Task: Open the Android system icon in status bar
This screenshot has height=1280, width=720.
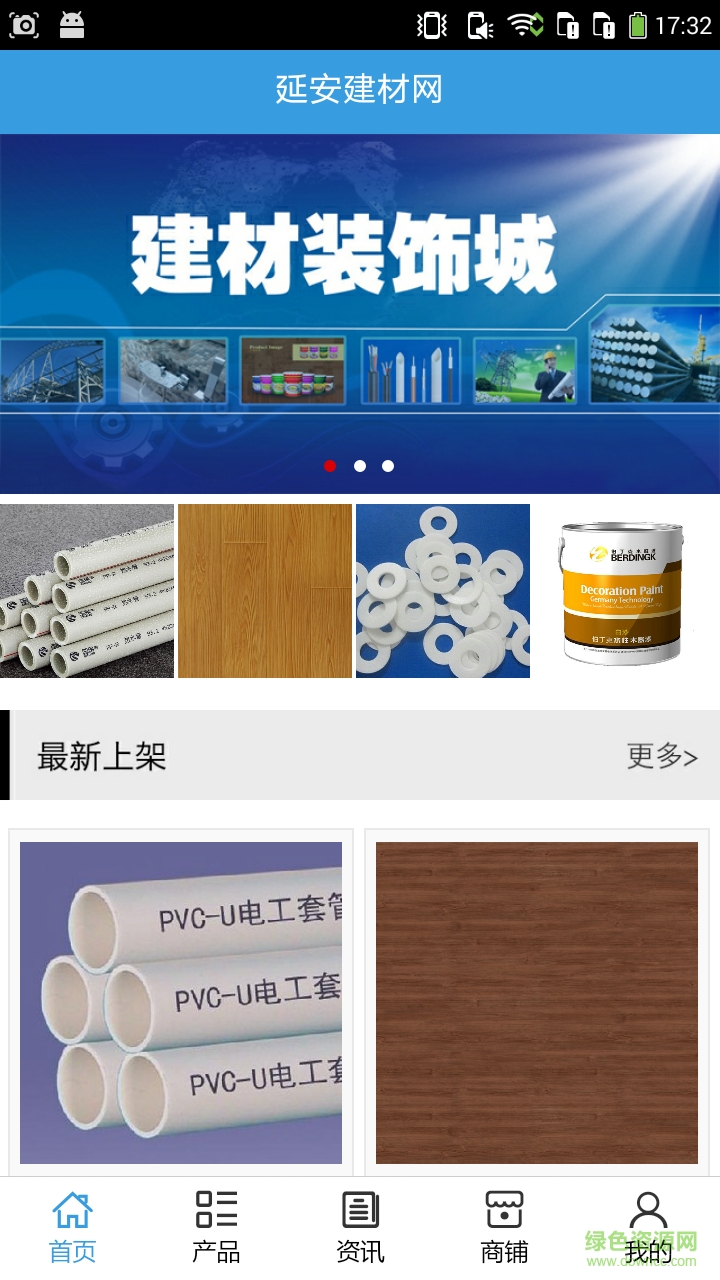Action: pos(70,25)
